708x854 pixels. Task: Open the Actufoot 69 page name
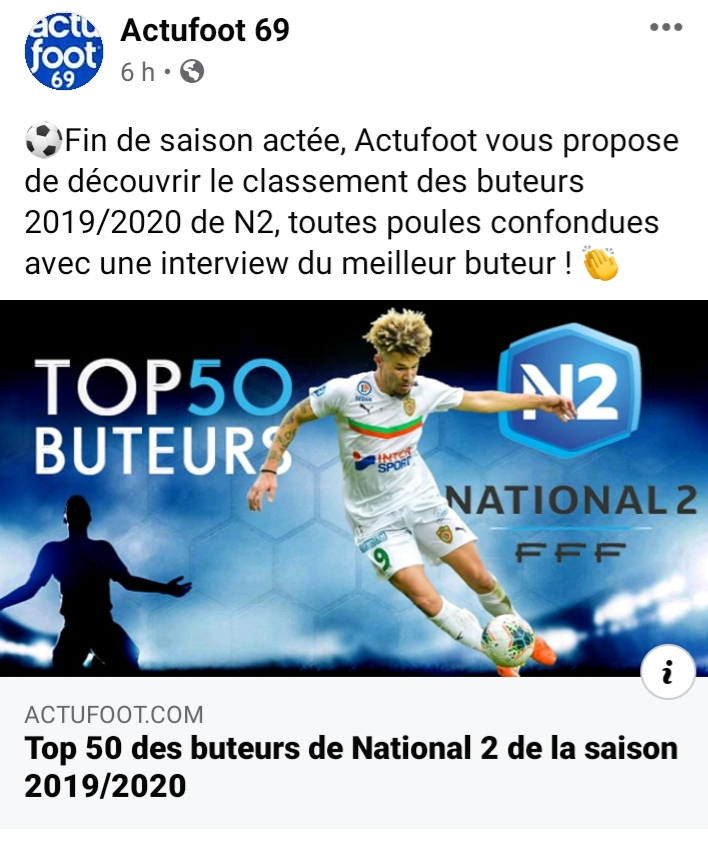(x=205, y=31)
